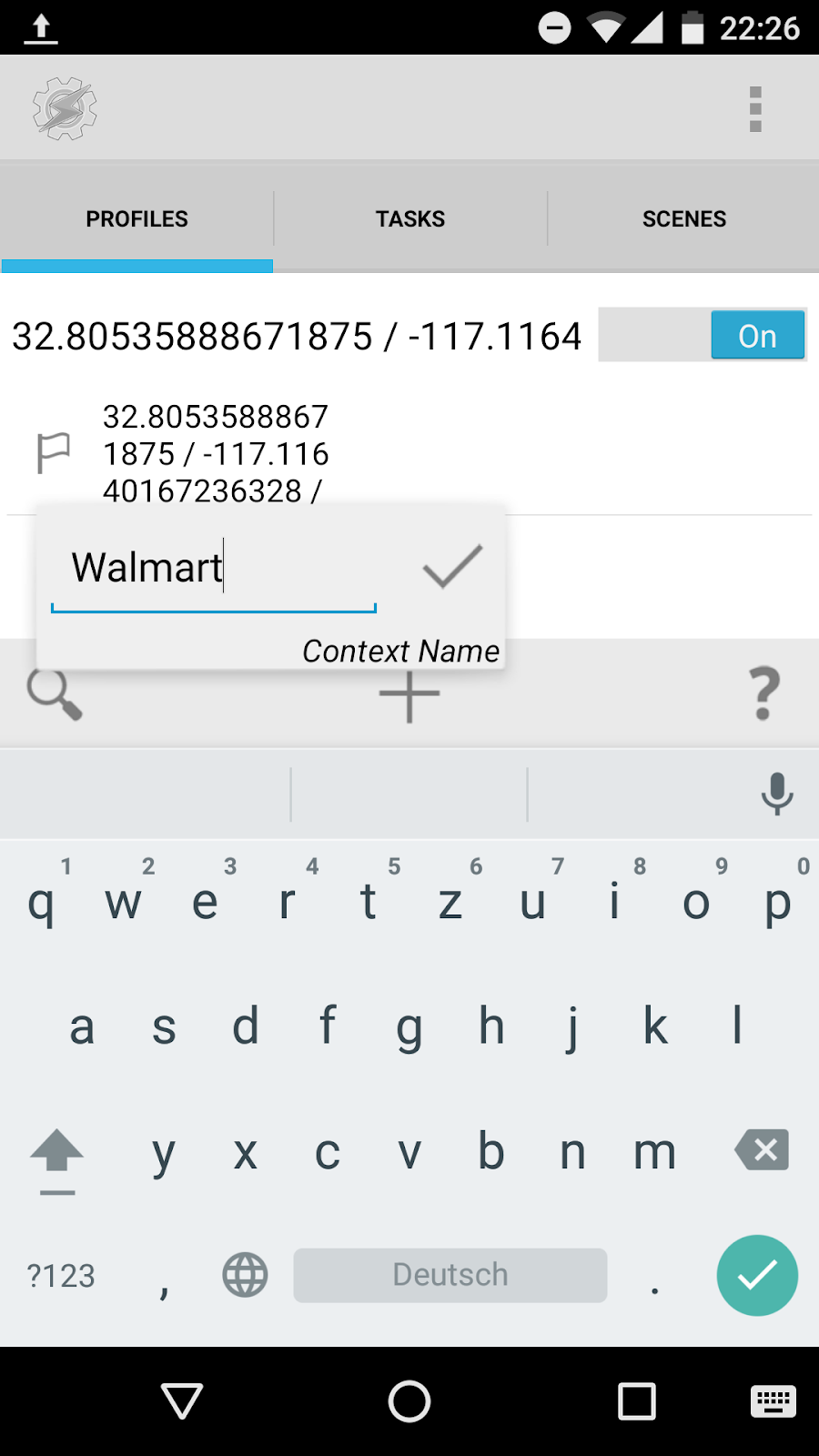The image size is (819, 1456).
Task: Switch to the Scenes tab
Action: point(683,219)
